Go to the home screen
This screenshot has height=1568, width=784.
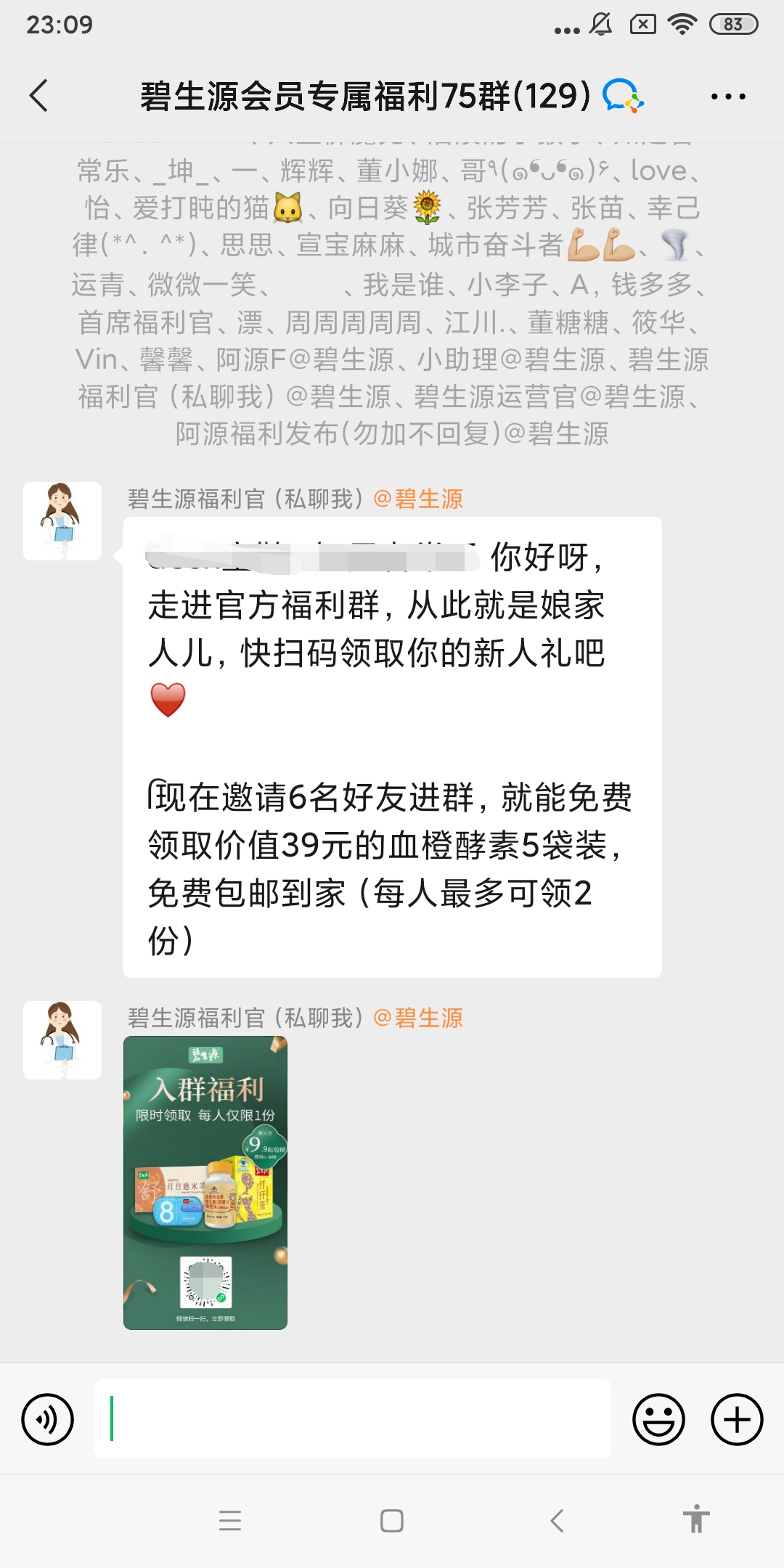pos(392,1520)
